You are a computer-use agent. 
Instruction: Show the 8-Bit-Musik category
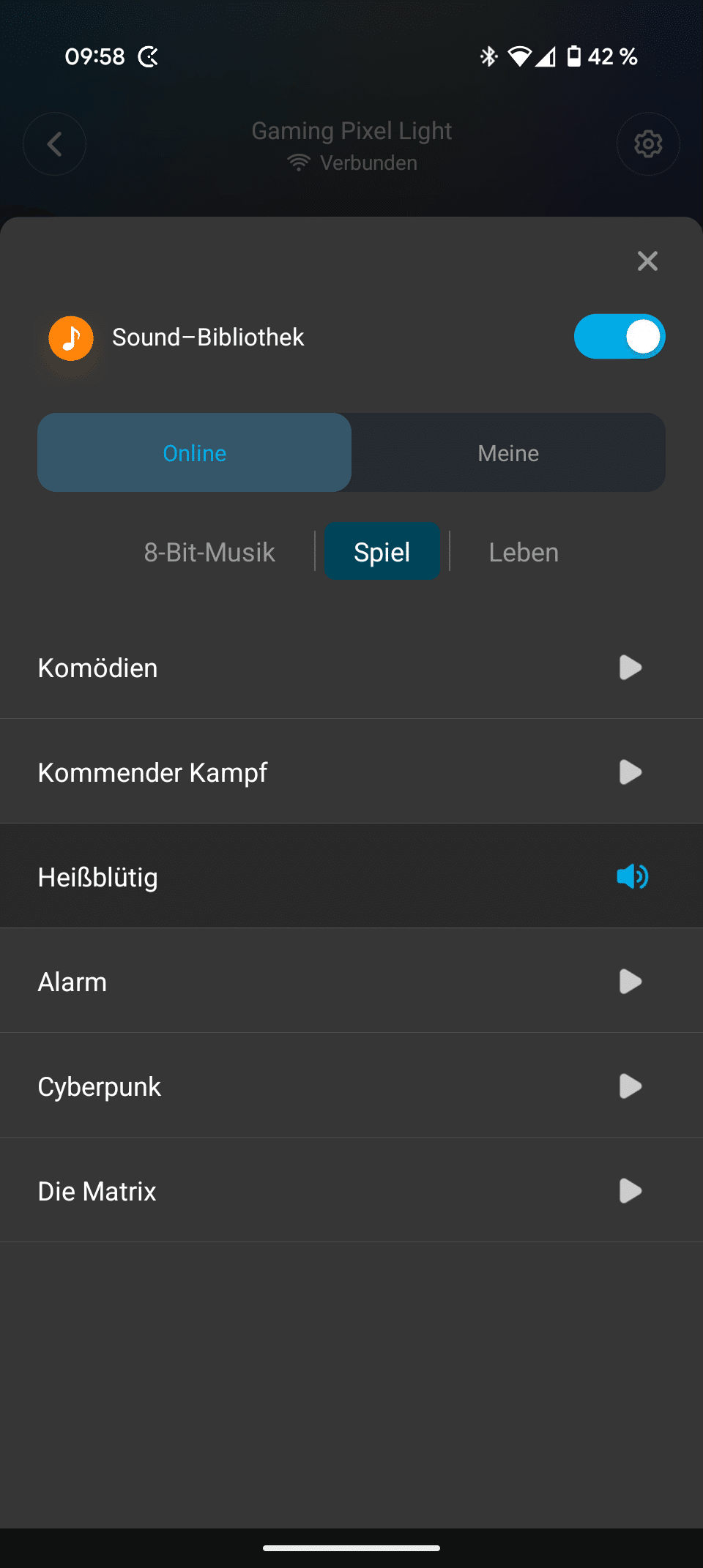pyautogui.click(x=209, y=552)
